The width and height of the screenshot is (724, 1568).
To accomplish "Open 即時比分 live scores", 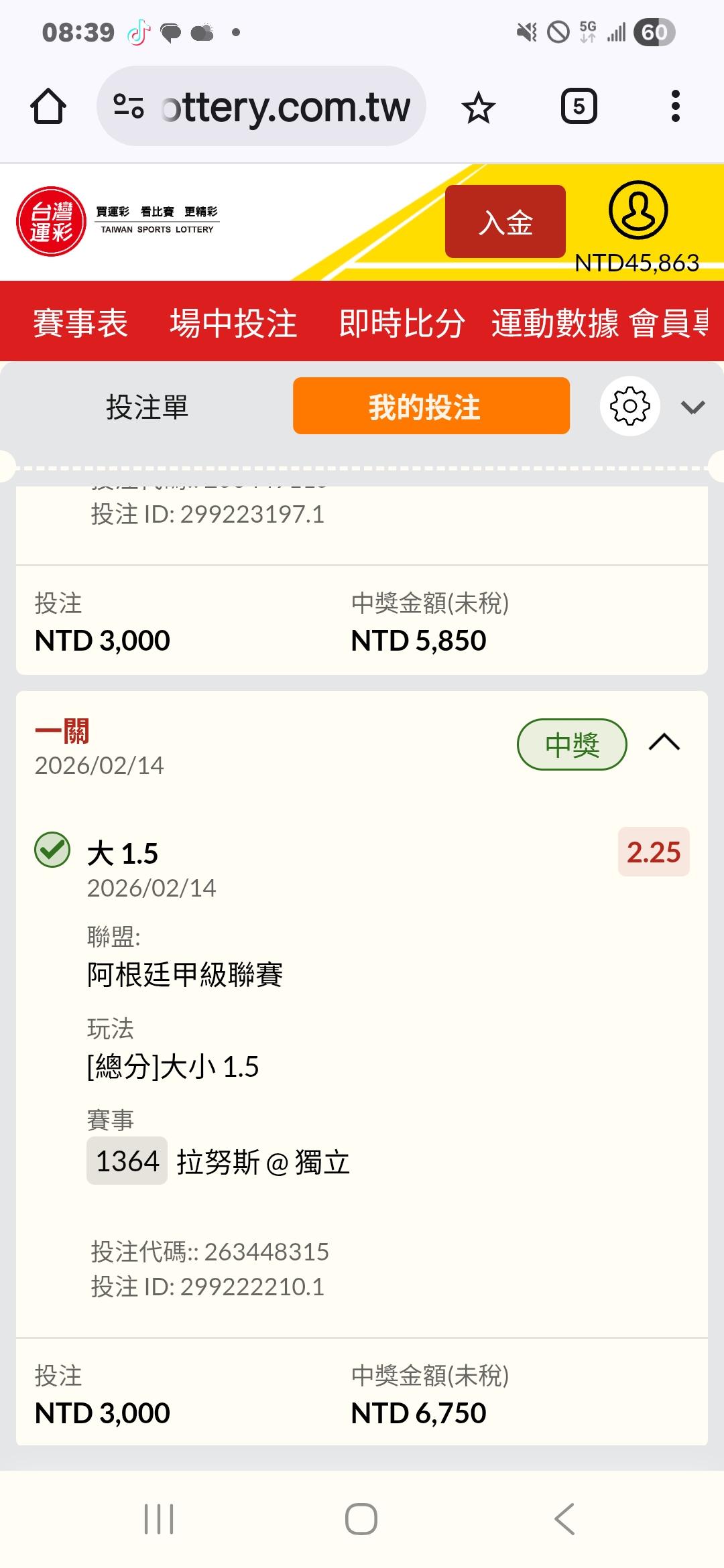I will point(402,323).
